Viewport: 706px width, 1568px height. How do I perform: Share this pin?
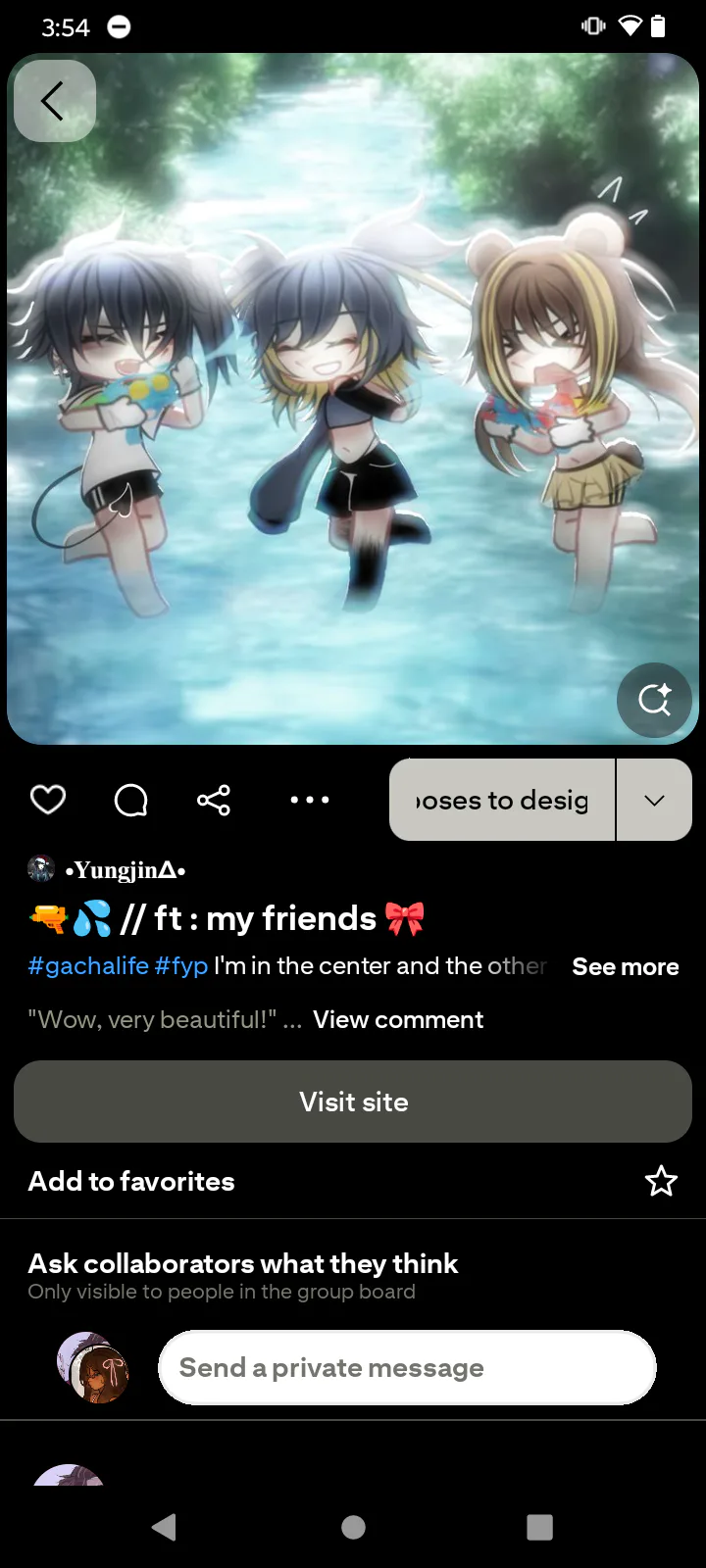214,800
